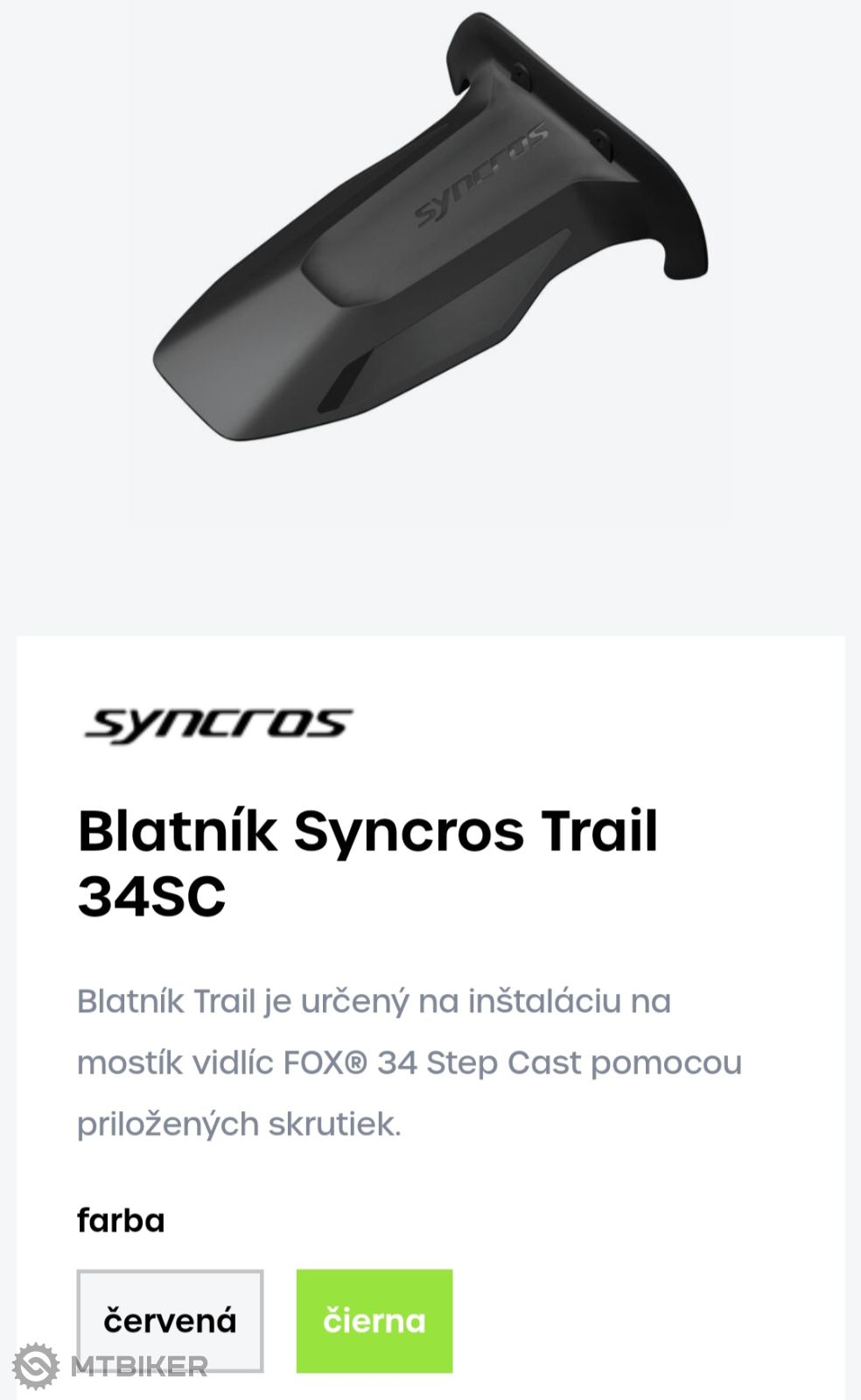Select the červená color option
861x1400 pixels.
click(170, 1319)
